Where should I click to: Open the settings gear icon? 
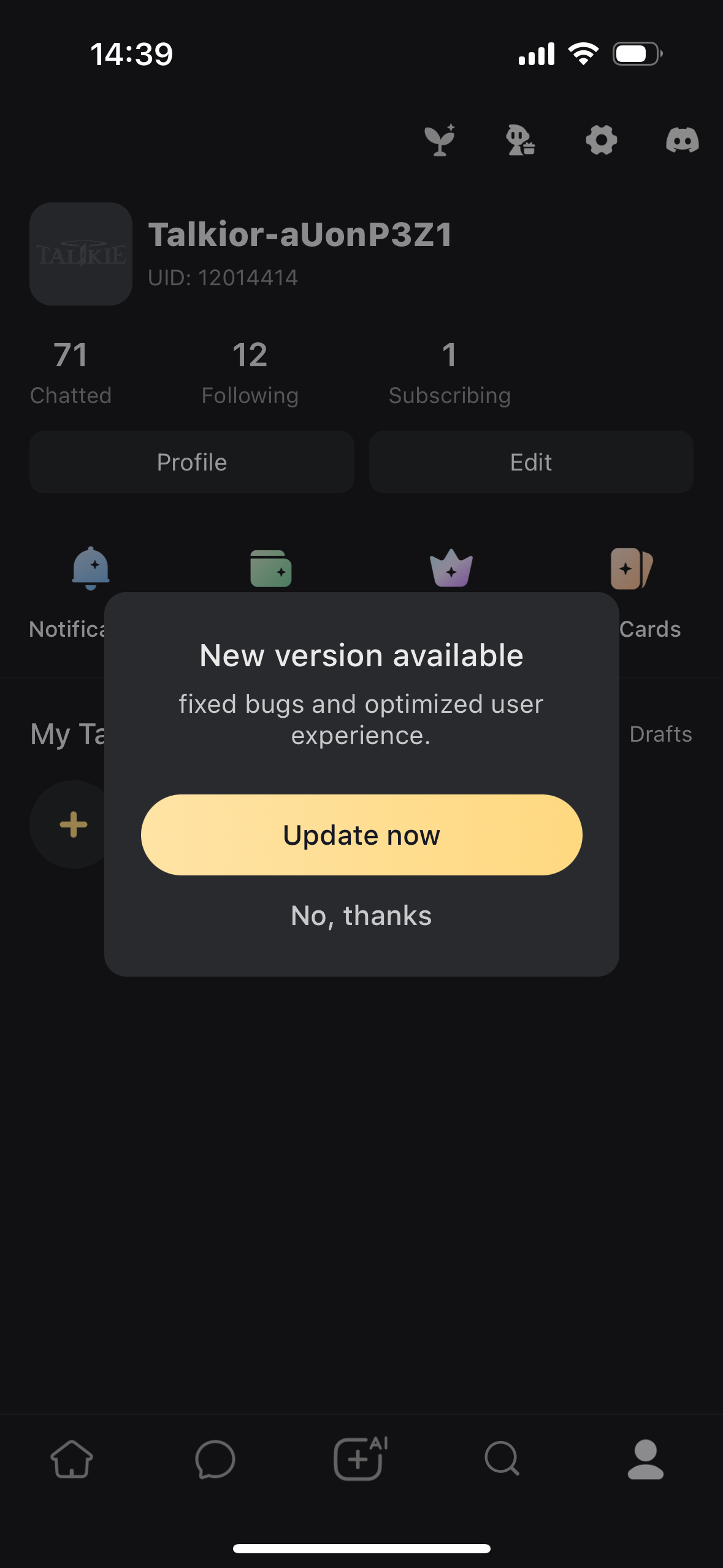pyautogui.click(x=601, y=140)
